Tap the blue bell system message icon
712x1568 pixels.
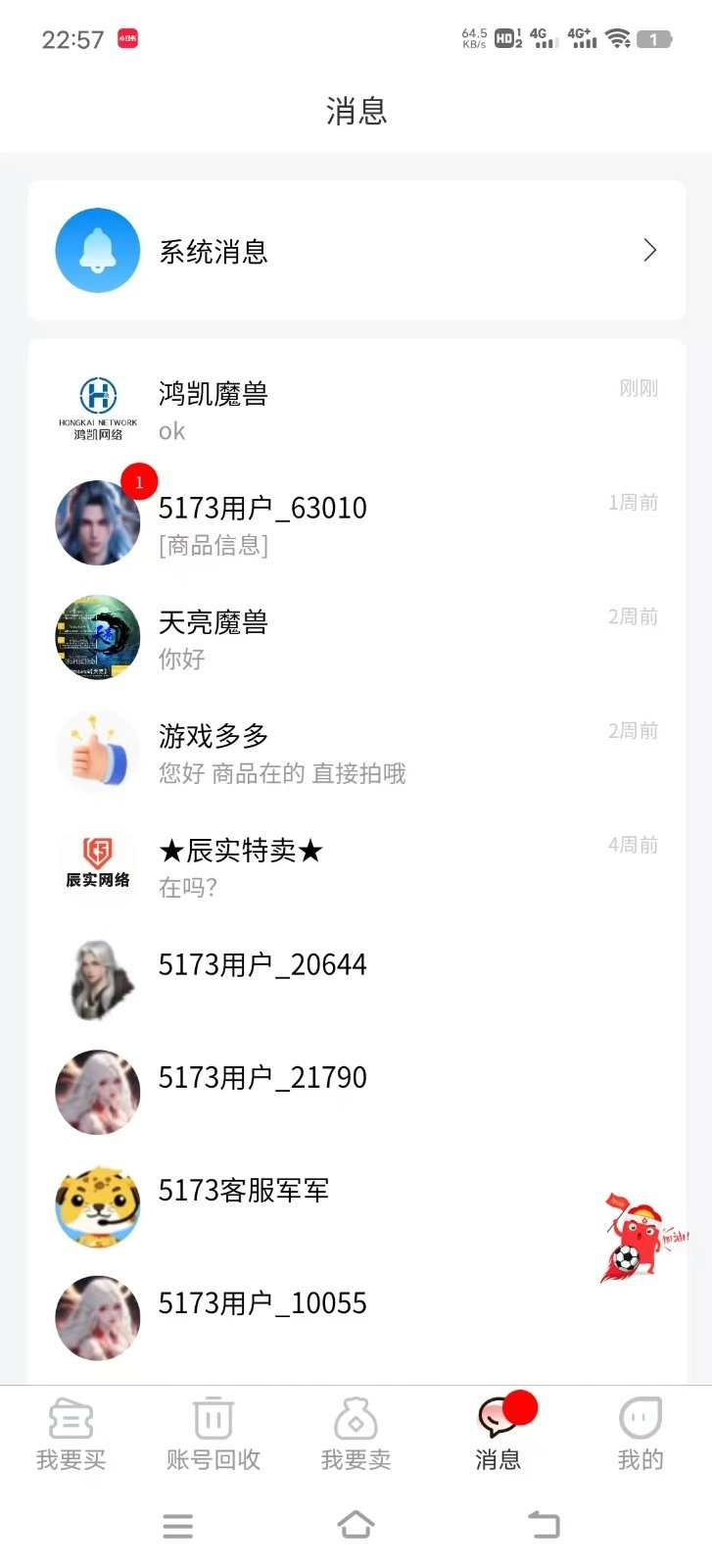[96, 251]
